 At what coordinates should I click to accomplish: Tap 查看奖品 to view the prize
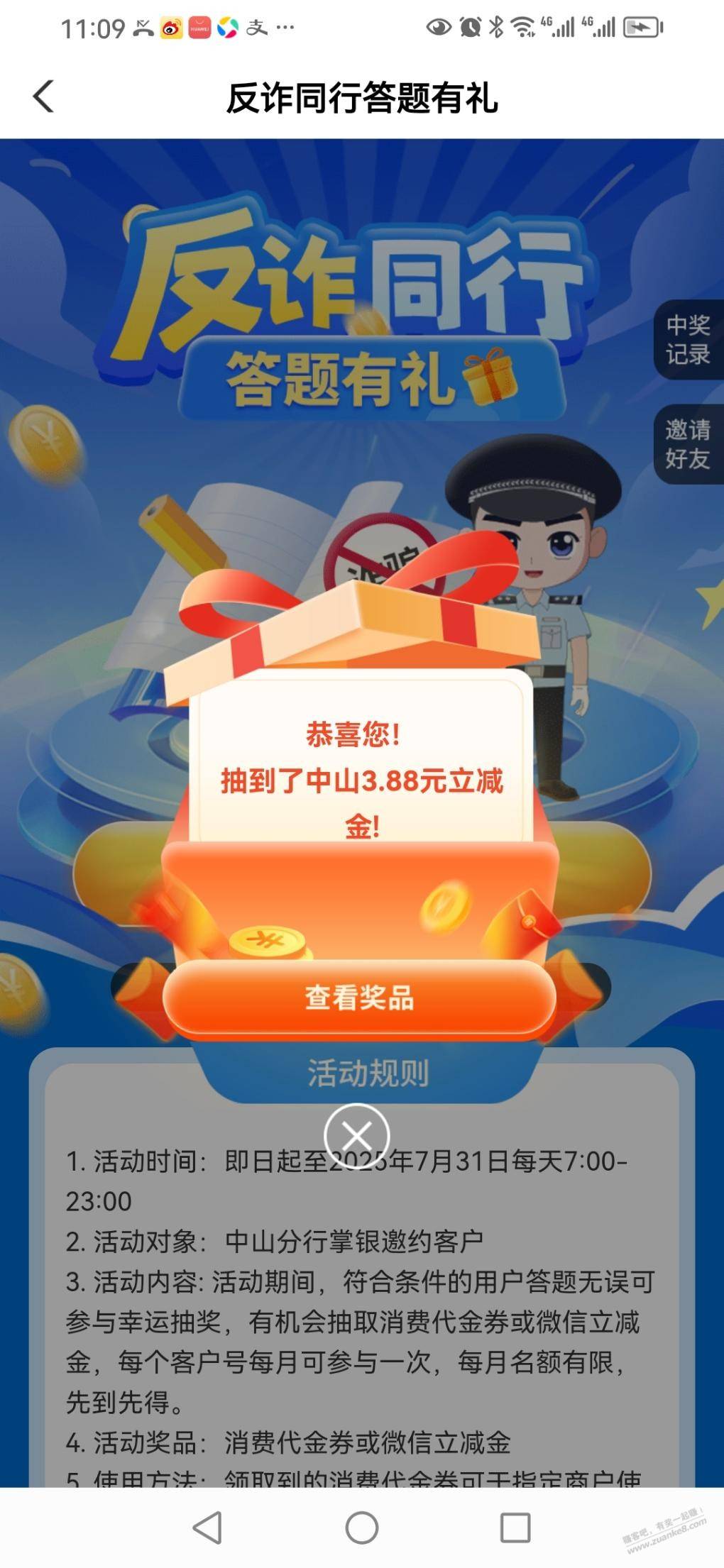(359, 998)
